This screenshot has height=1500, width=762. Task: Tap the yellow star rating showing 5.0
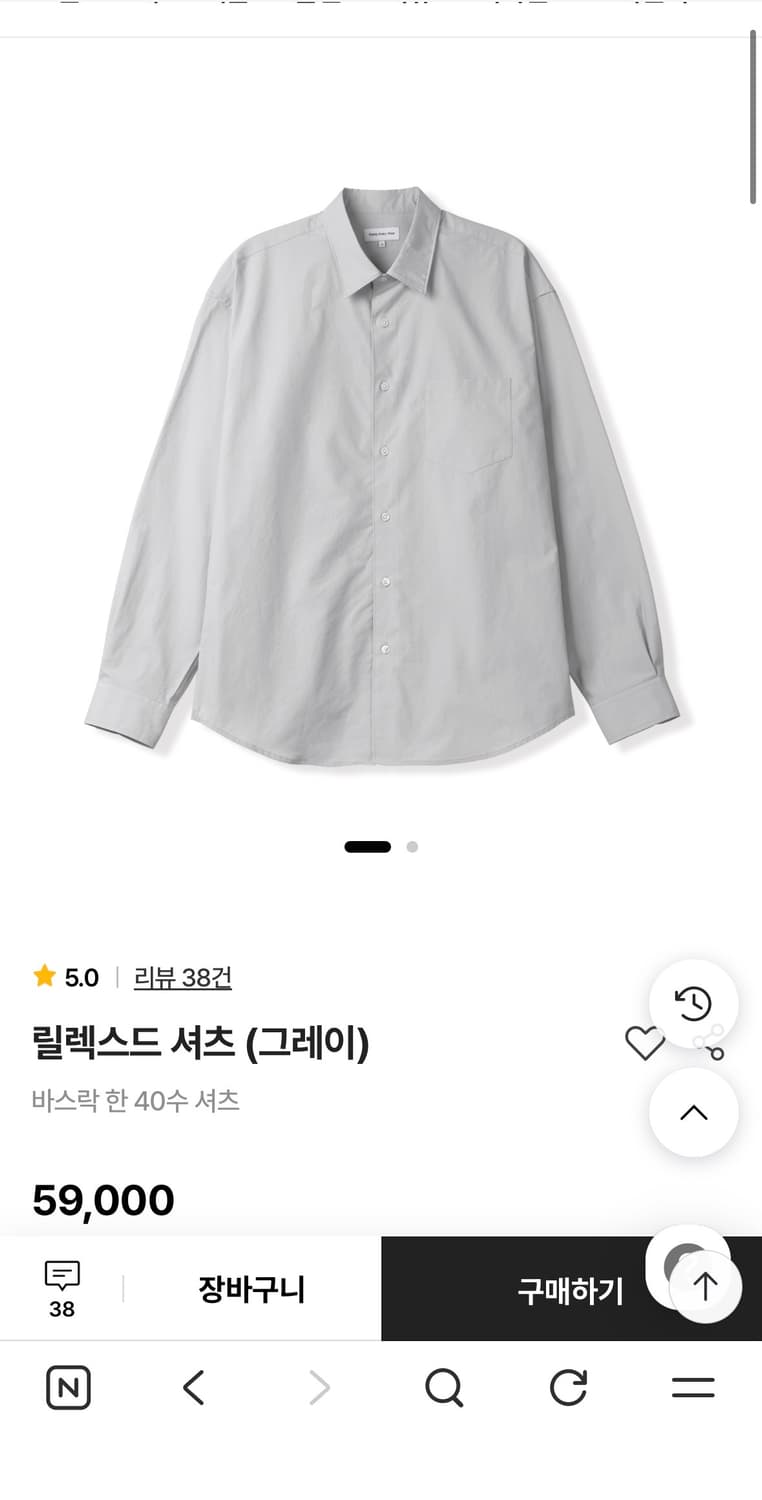pos(44,977)
